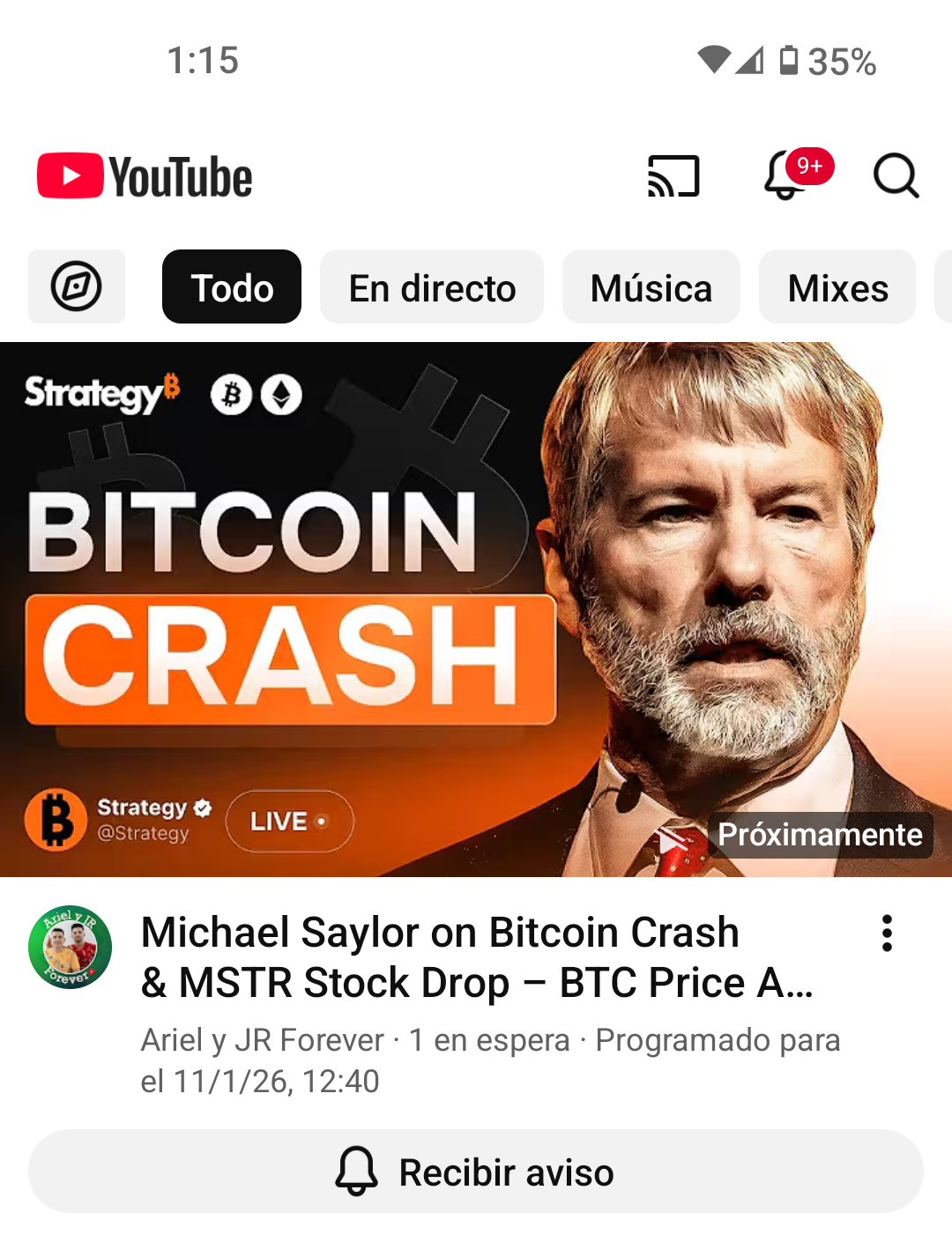Tap the search magnifier icon
This screenshot has height=1235, width=952.
pyautogui.click(x=896, y=176)
